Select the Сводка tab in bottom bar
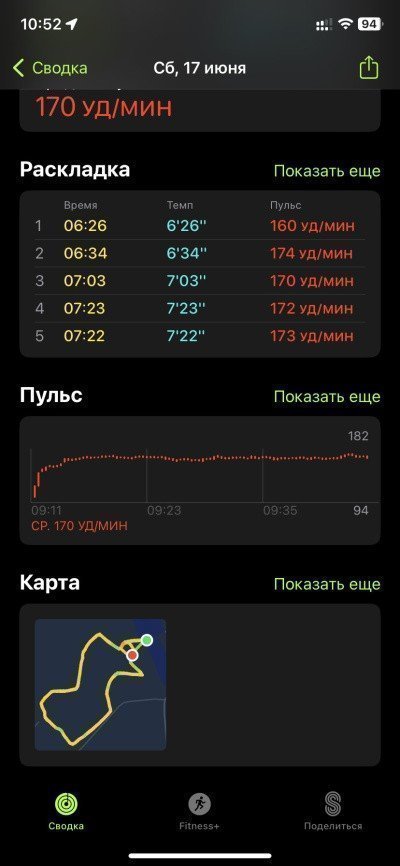Image resolution: width=400 pixels, height=866 pixels. (66, 812)
